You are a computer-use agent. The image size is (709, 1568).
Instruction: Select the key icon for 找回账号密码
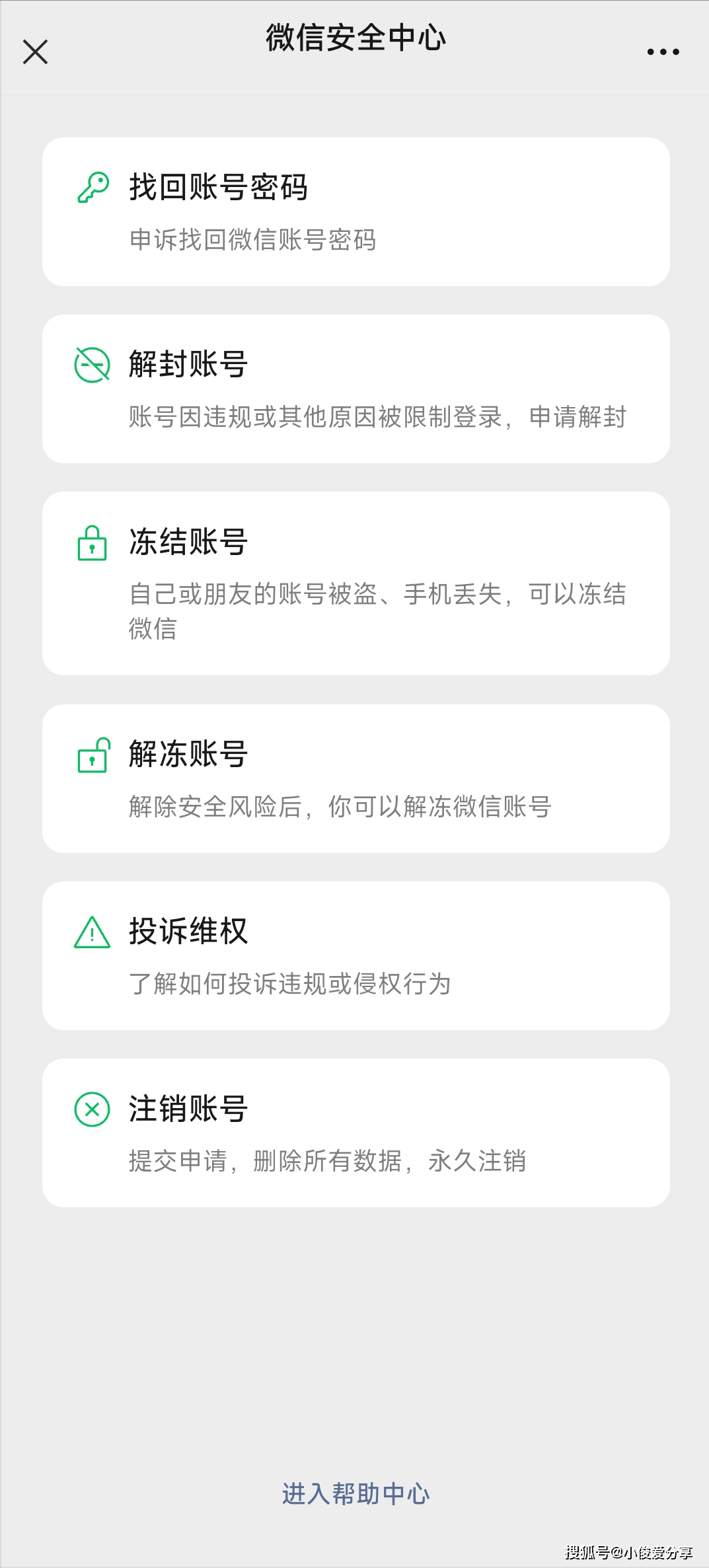(93, 187)
